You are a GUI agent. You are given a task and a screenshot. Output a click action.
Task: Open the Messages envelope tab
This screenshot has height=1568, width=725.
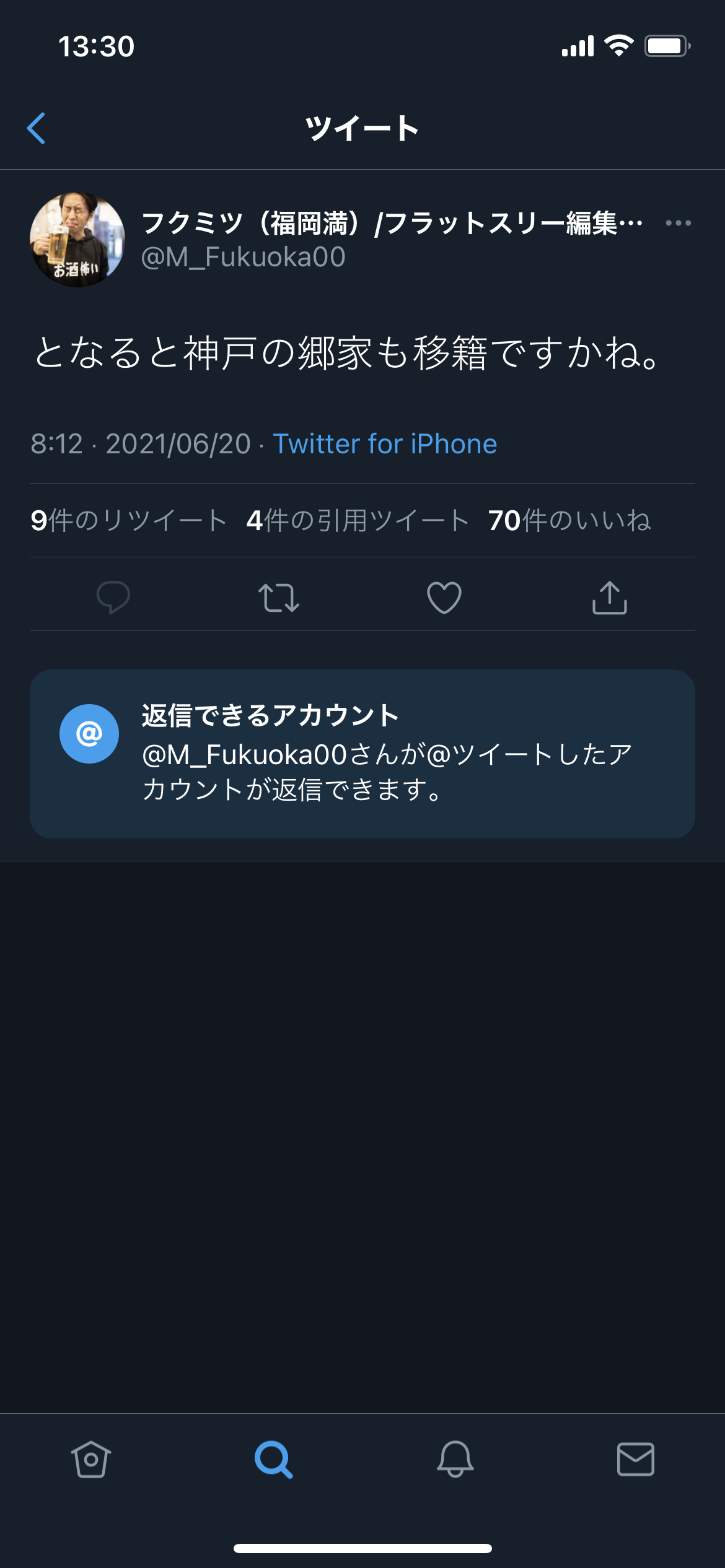(x=636, y=1459)
